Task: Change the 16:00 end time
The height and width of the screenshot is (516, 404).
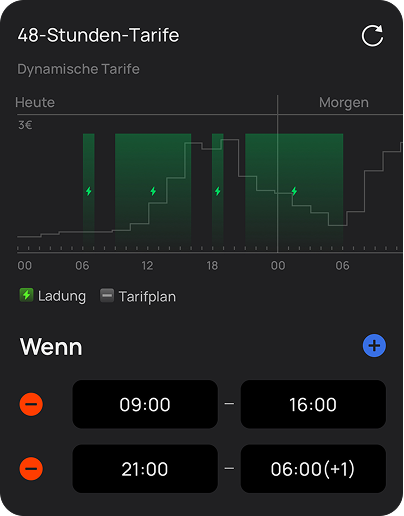Action: point(313,404)
